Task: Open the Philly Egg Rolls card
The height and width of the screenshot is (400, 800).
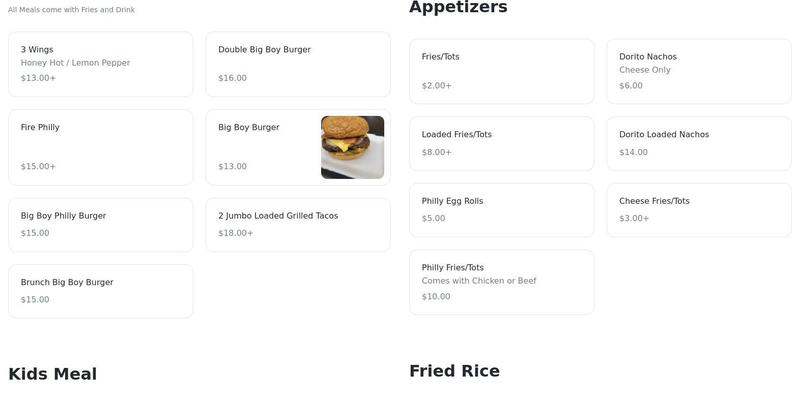Action: (x=501, y=210)
